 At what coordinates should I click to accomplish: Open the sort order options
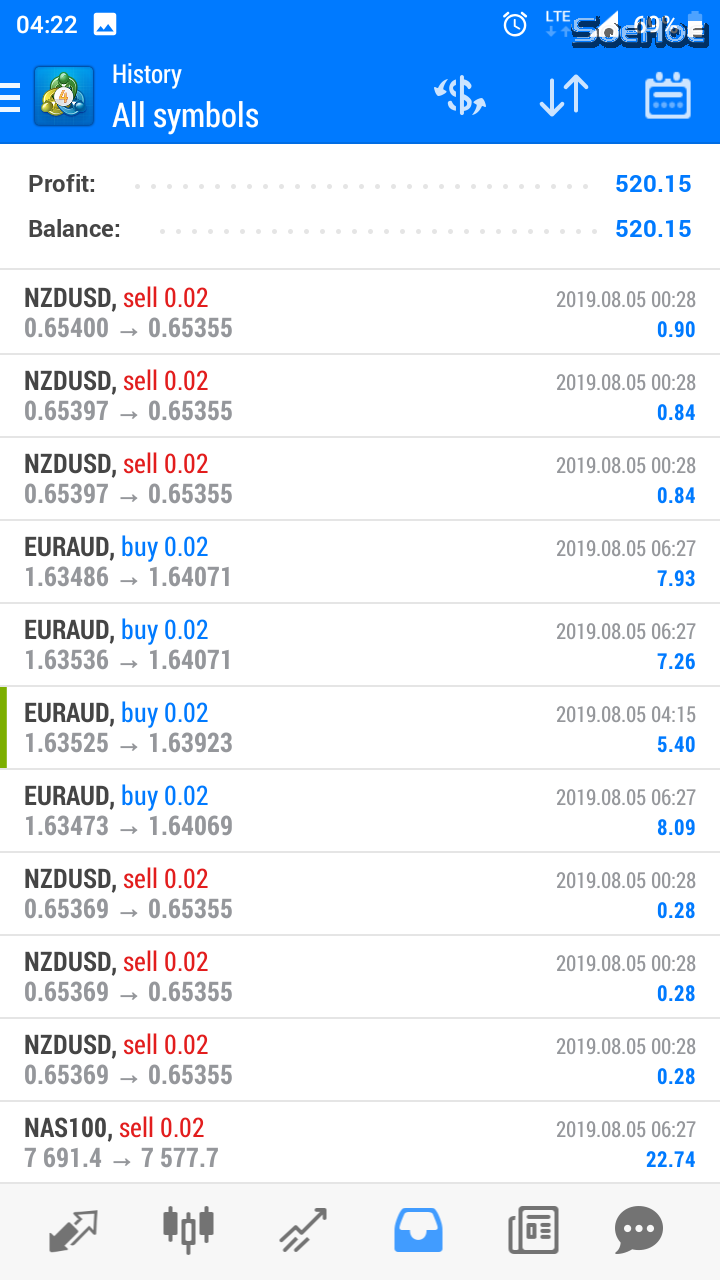564,97
